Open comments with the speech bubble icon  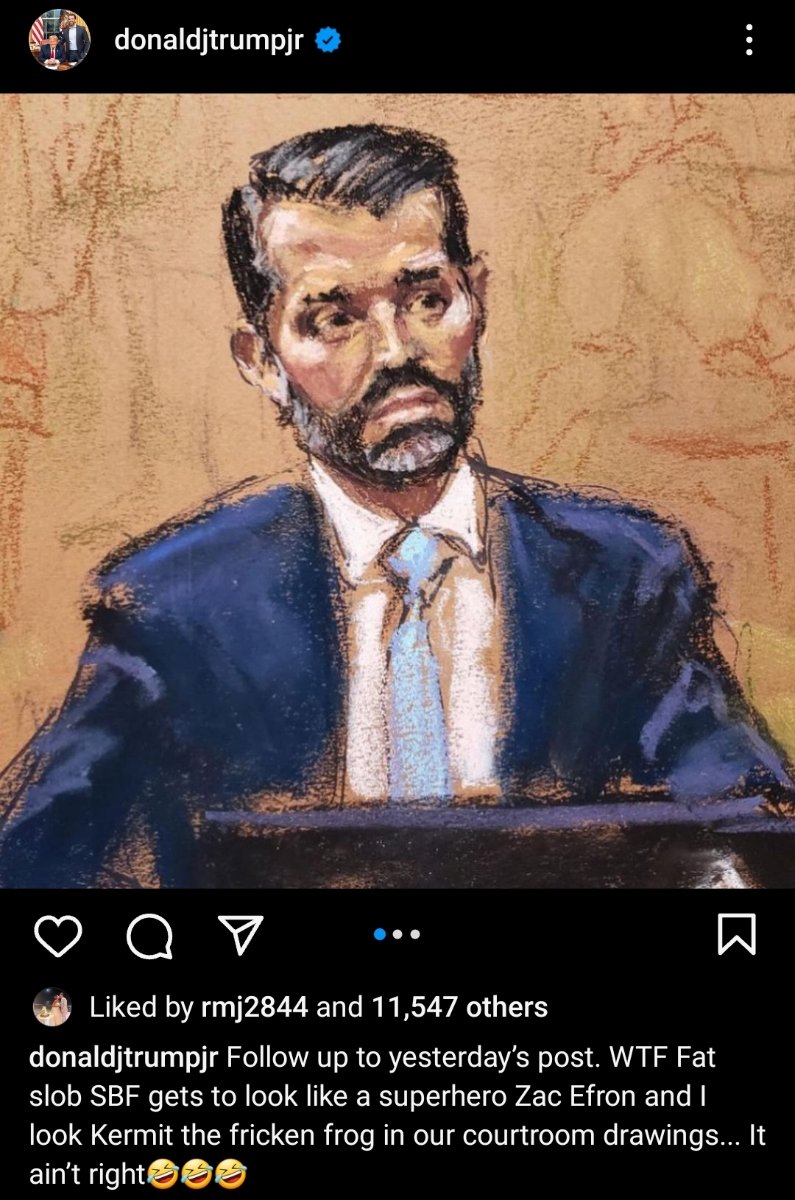coord(149,935)
